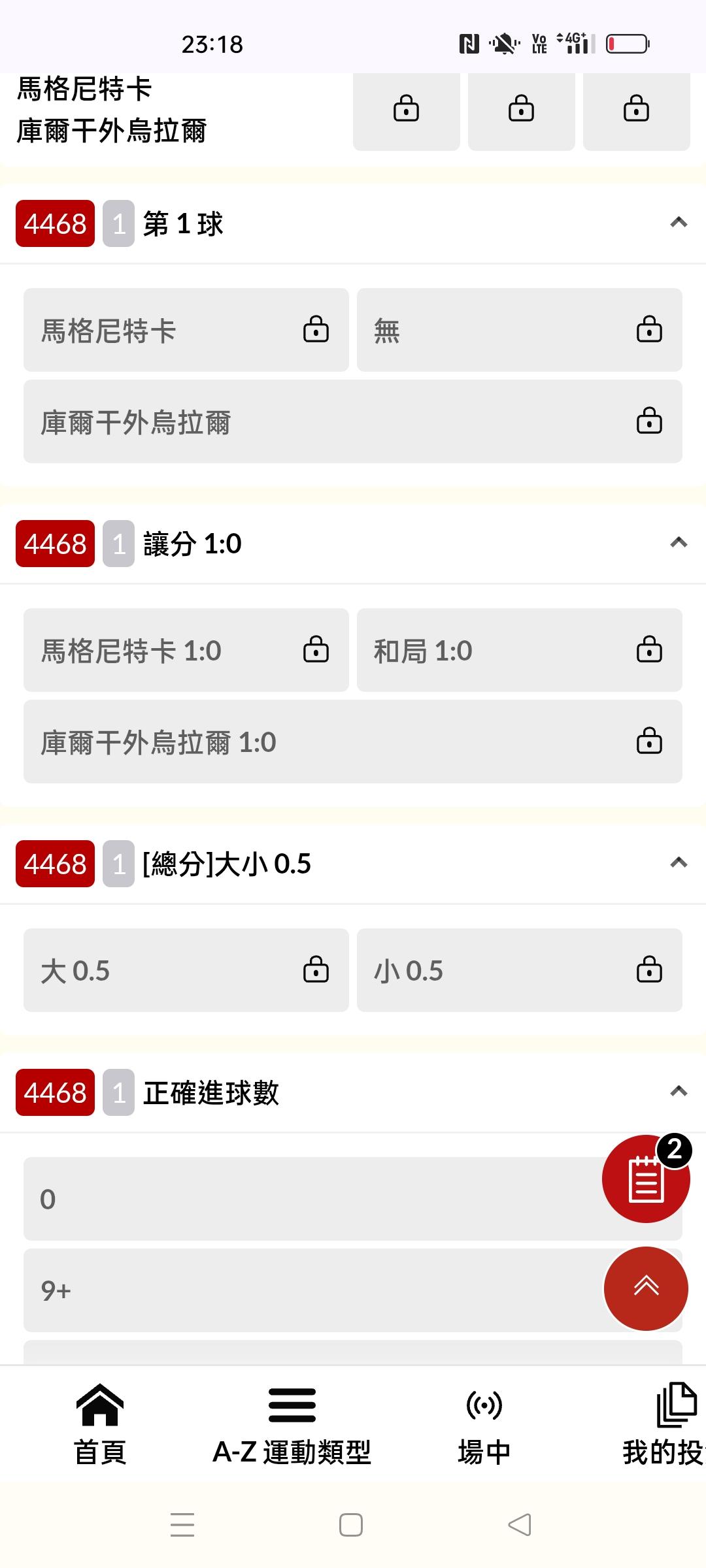Open A-Z 運動類型 menu

click(x=292, y=1425)
